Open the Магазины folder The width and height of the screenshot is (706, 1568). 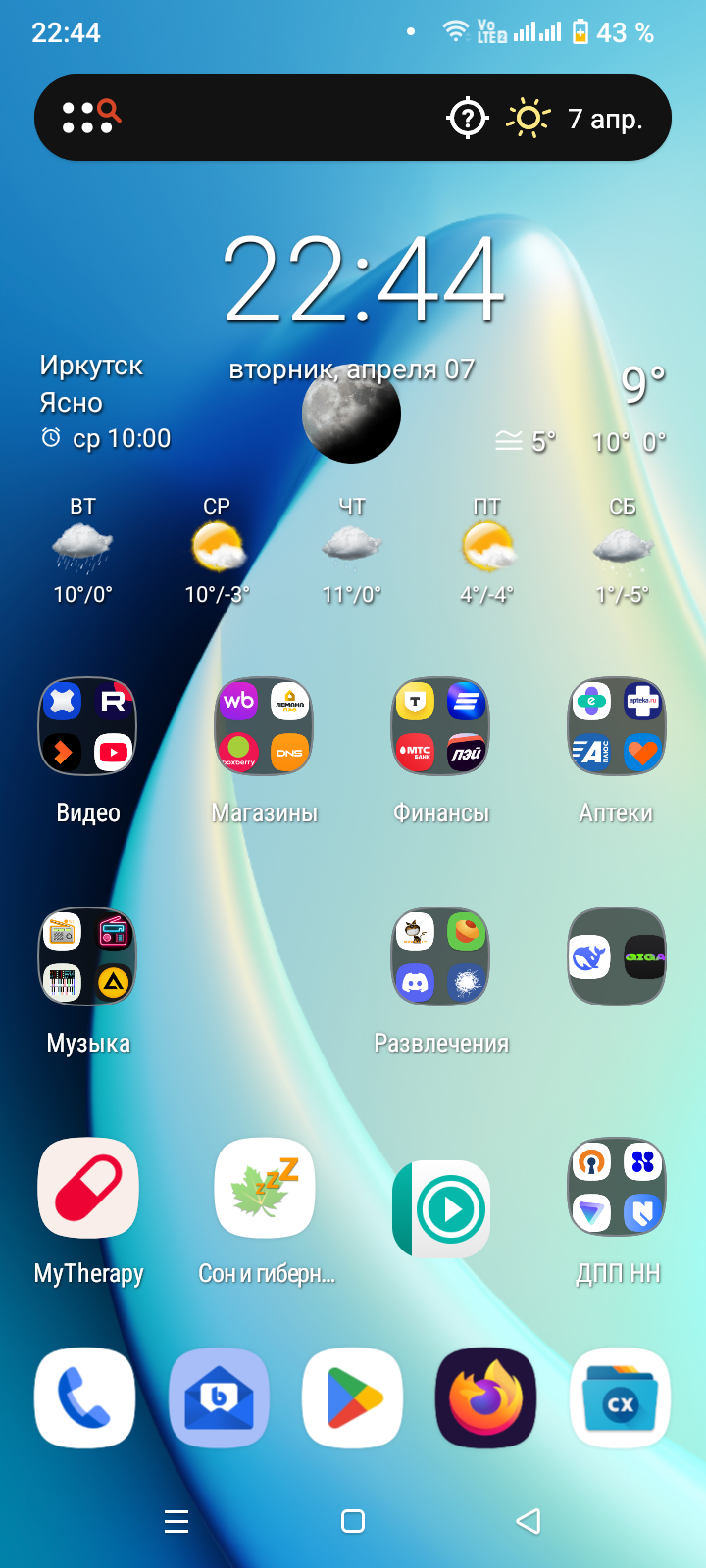tap(264, 726)
